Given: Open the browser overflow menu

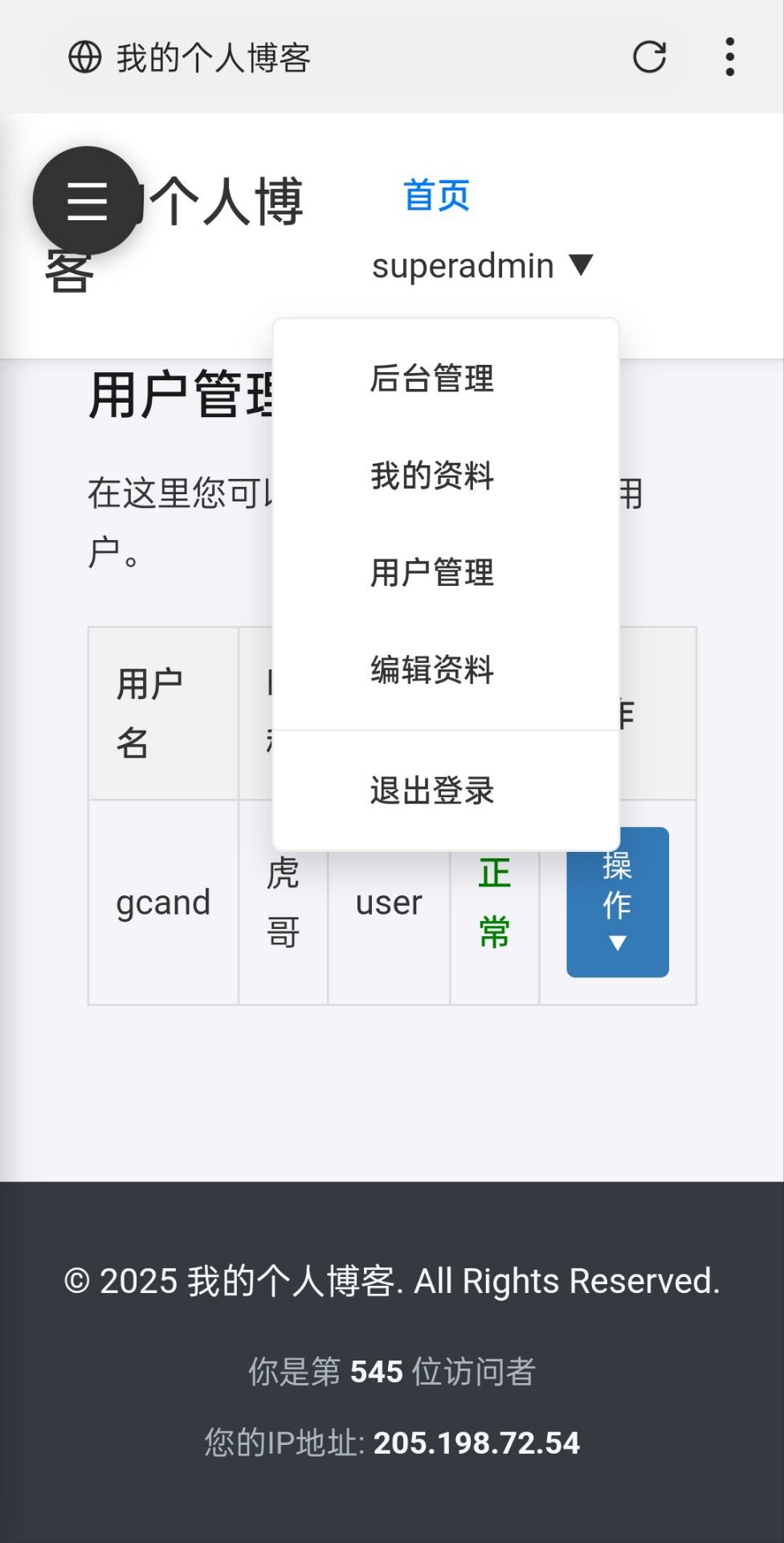Looking at the screenshot, I should (729, 57).
